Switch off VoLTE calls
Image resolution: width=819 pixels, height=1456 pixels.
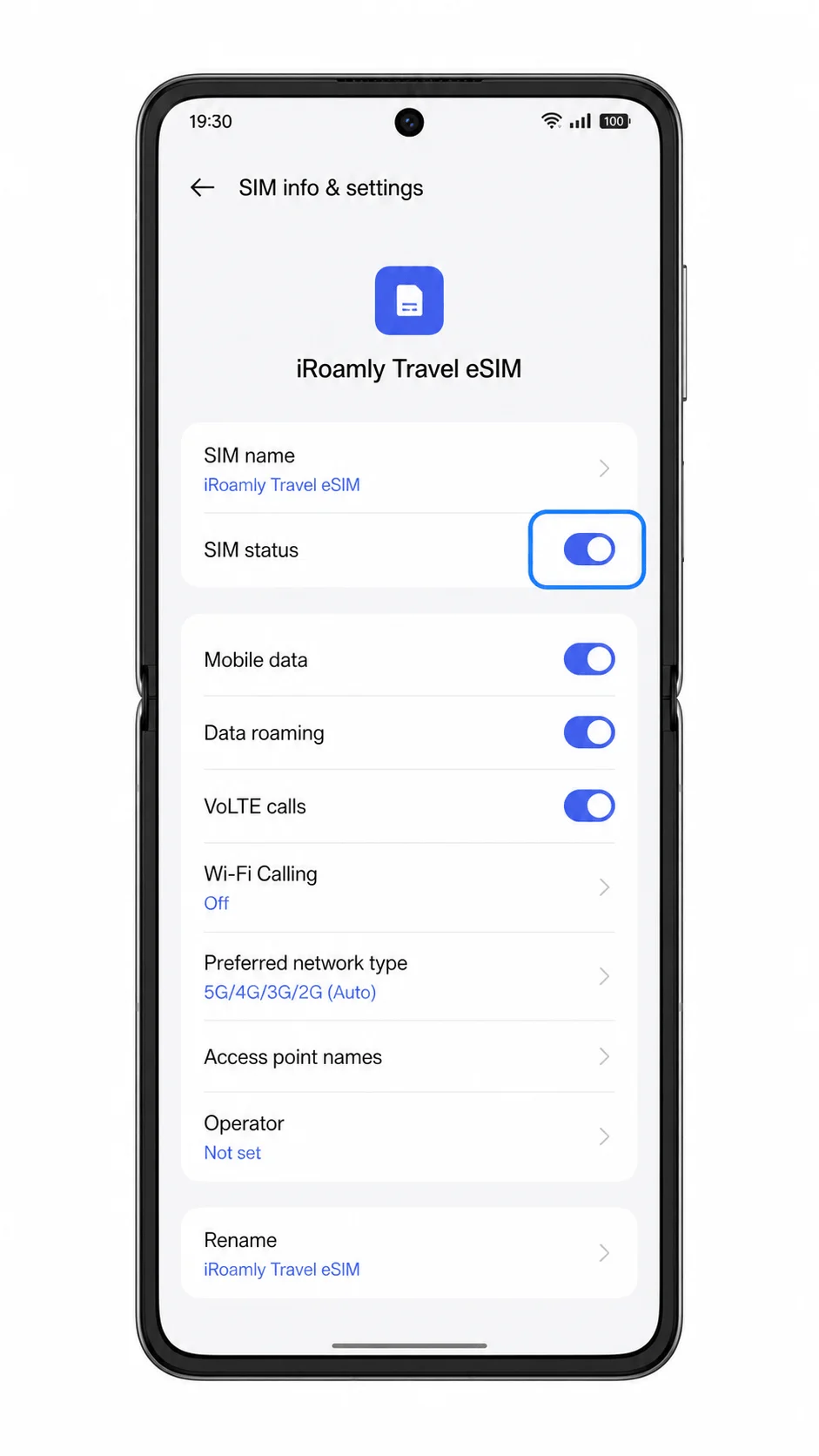pyautogui.click(x=589, y=806)
